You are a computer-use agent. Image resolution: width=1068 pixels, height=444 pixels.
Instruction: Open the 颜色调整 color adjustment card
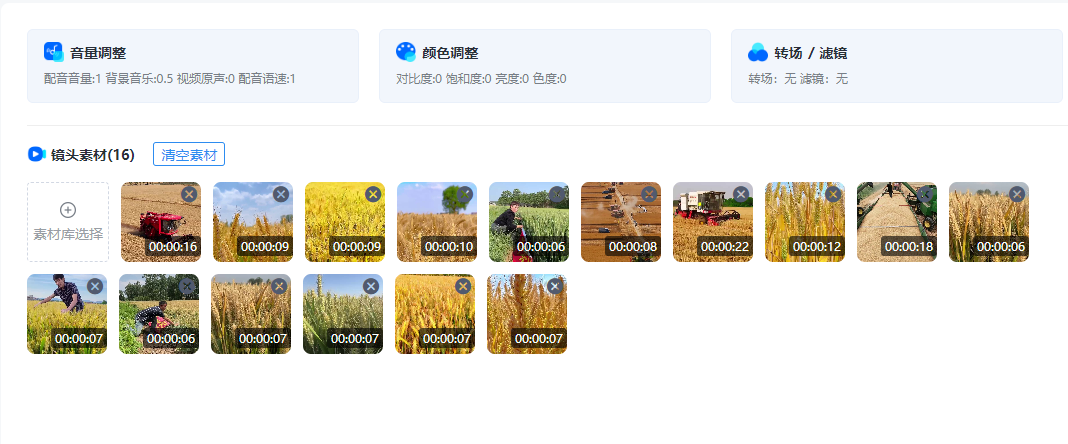pyautogui.click(x=544, y=65)
